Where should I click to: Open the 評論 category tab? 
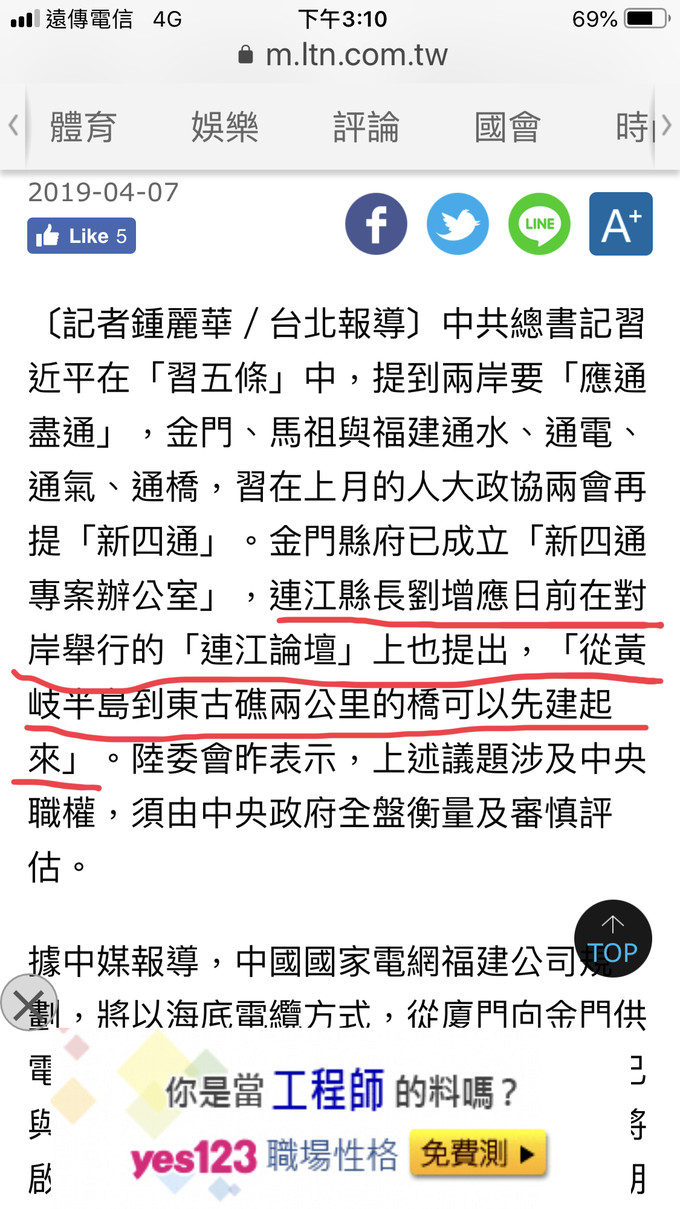(366, 127)
